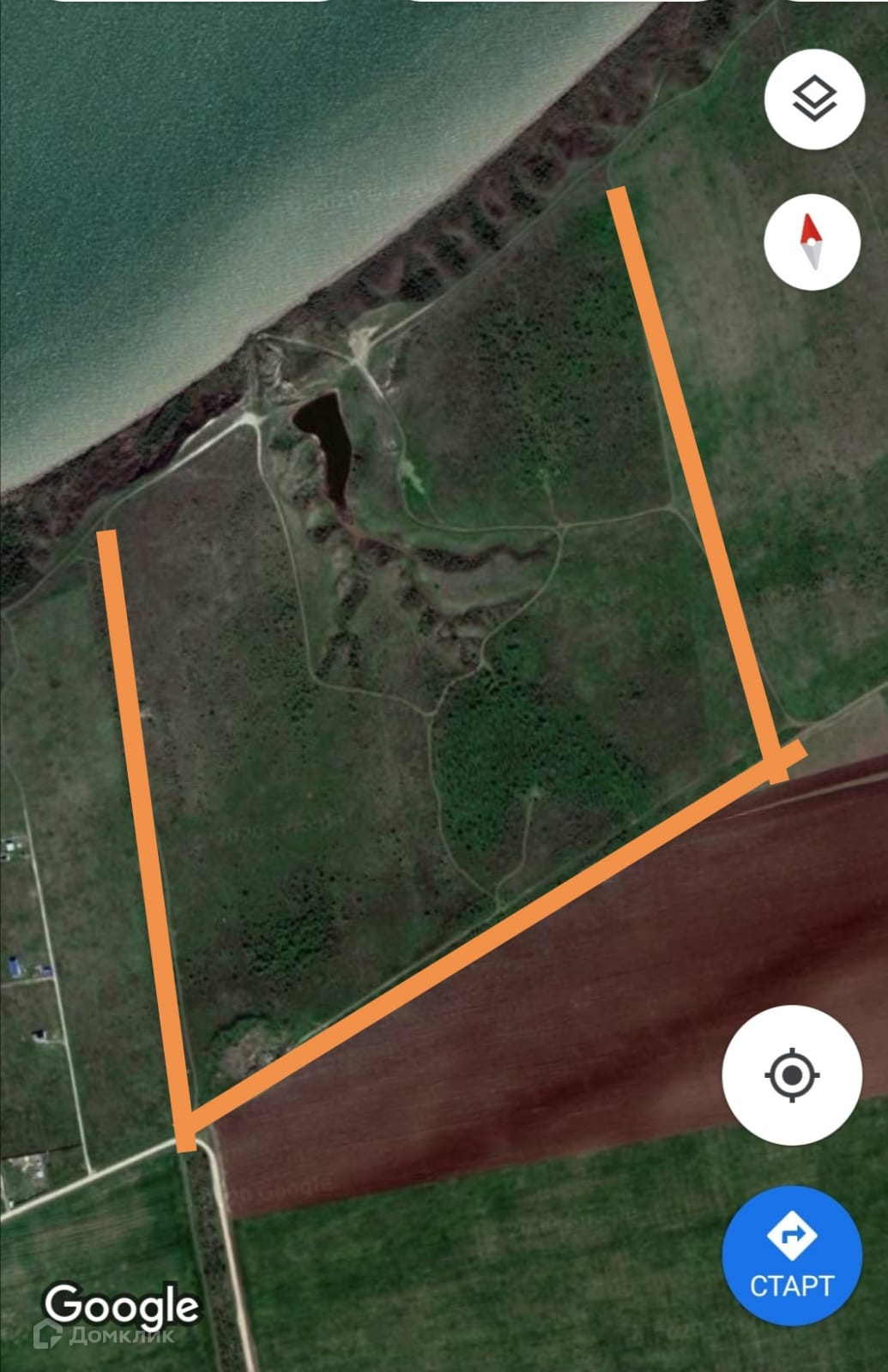Open the map layers selector
This screenshot has width=888, height=1372.
coord(813,100)
